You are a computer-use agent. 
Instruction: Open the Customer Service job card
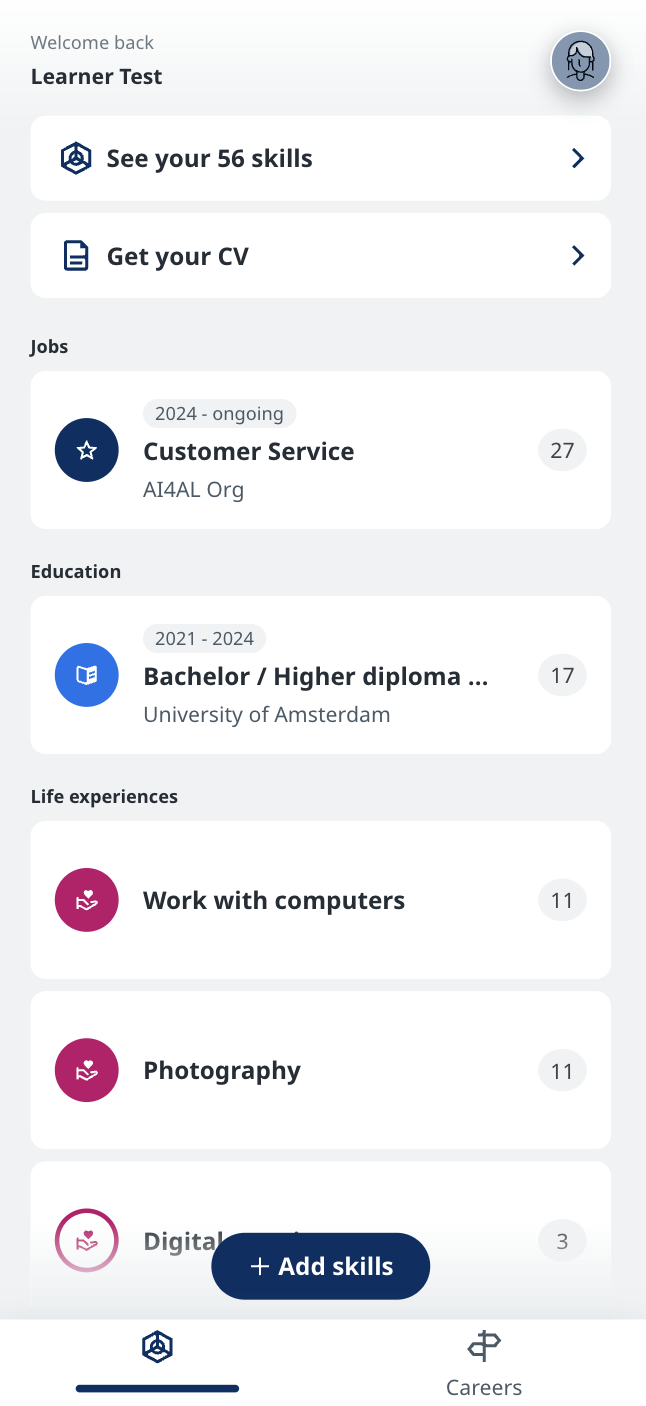pyautogui.click(x=321, y=450)
